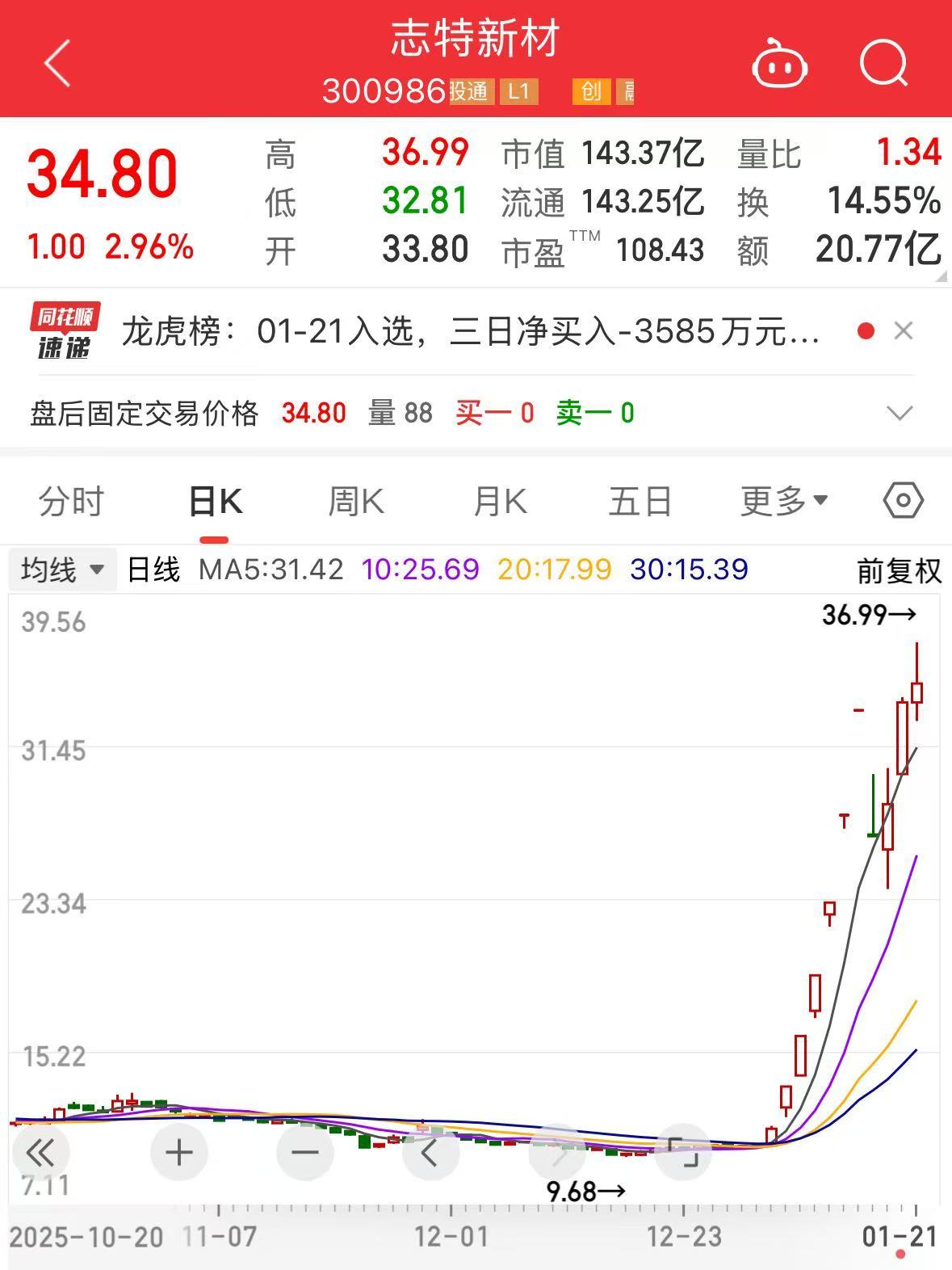Image resolution: width=952 pixels, height=1270 pixels.
Task: Jump to earliest data with double-left arrow
Action: (42, 1153)
